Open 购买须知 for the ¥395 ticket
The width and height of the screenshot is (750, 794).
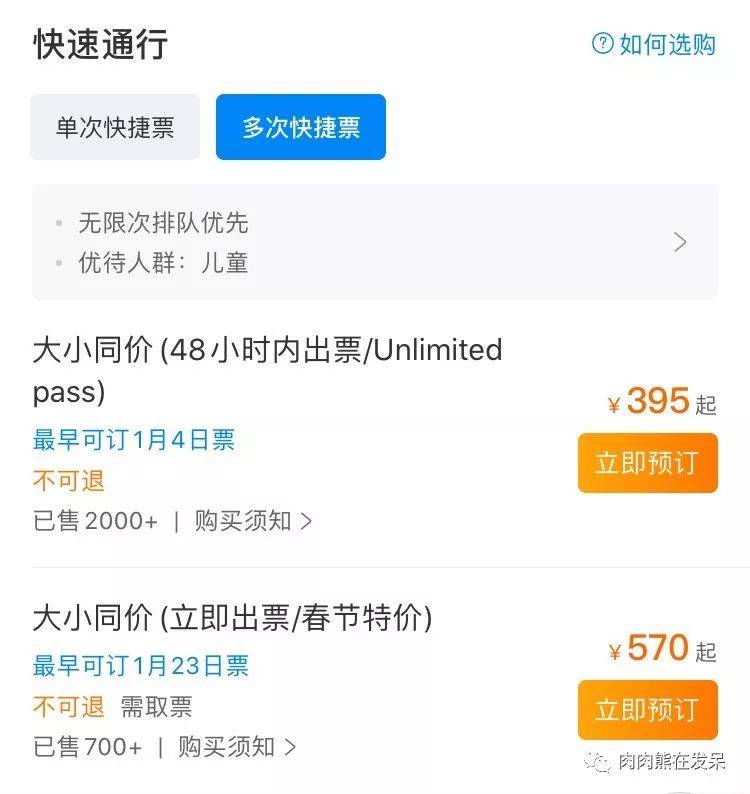(253, 521)
